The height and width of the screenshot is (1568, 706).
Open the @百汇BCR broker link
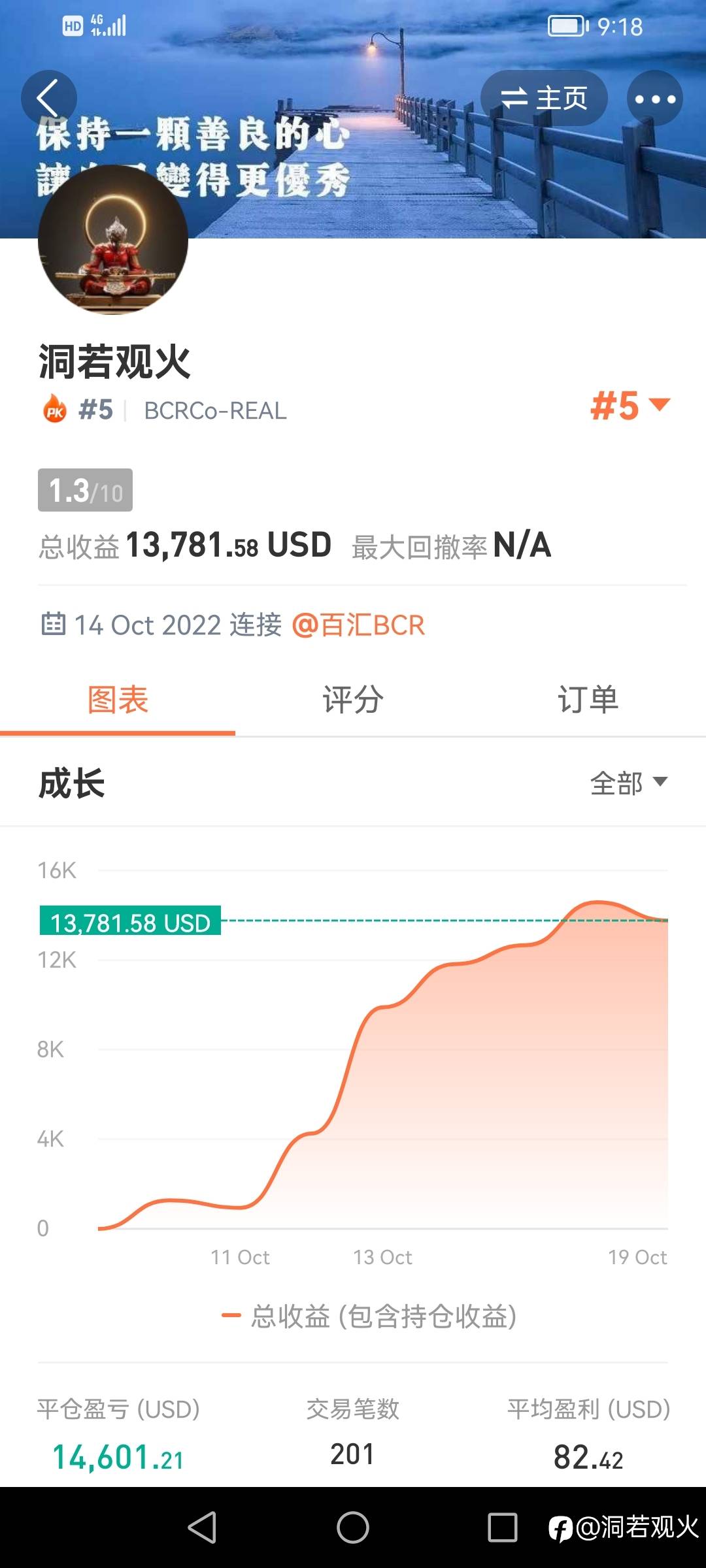click(x=358, y=625)
